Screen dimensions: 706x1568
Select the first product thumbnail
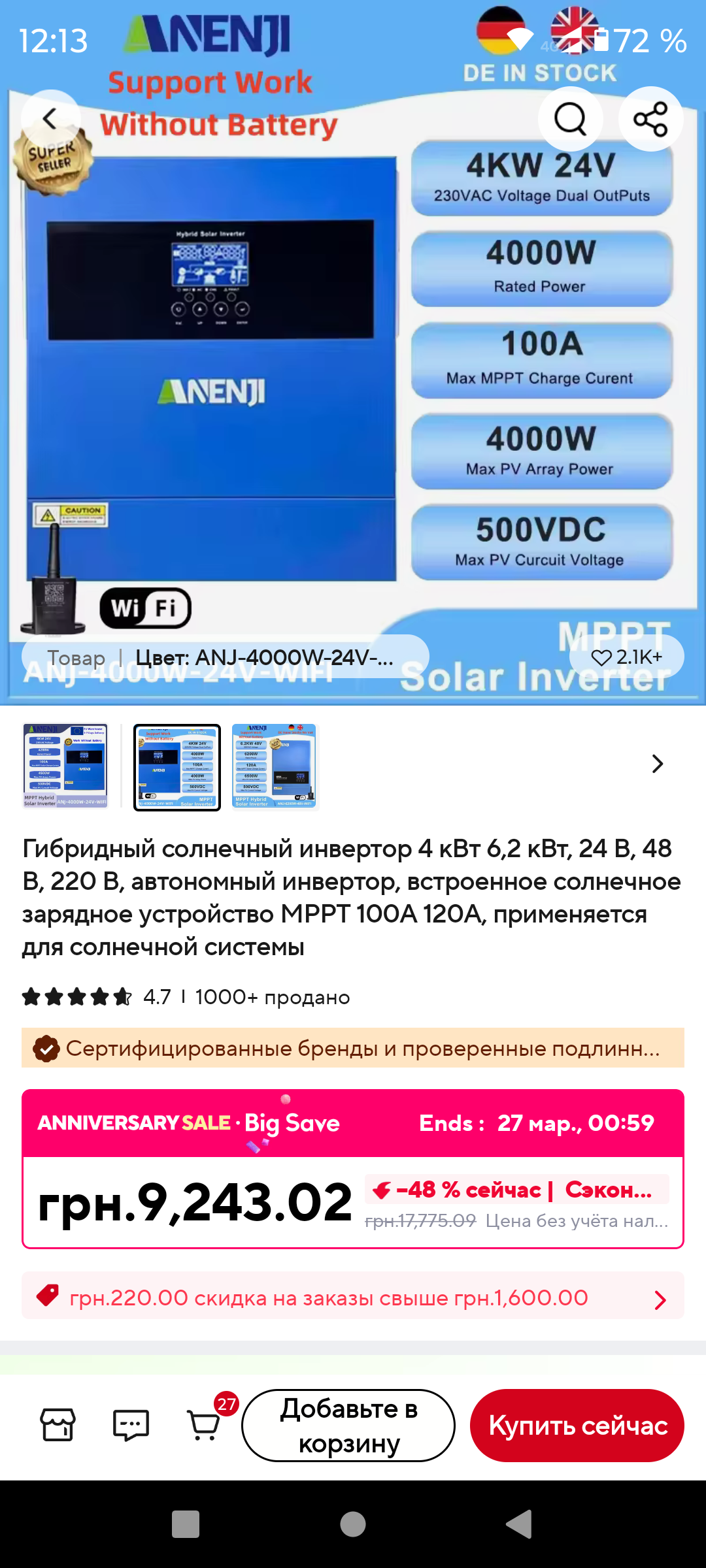[x=65, y=766]
